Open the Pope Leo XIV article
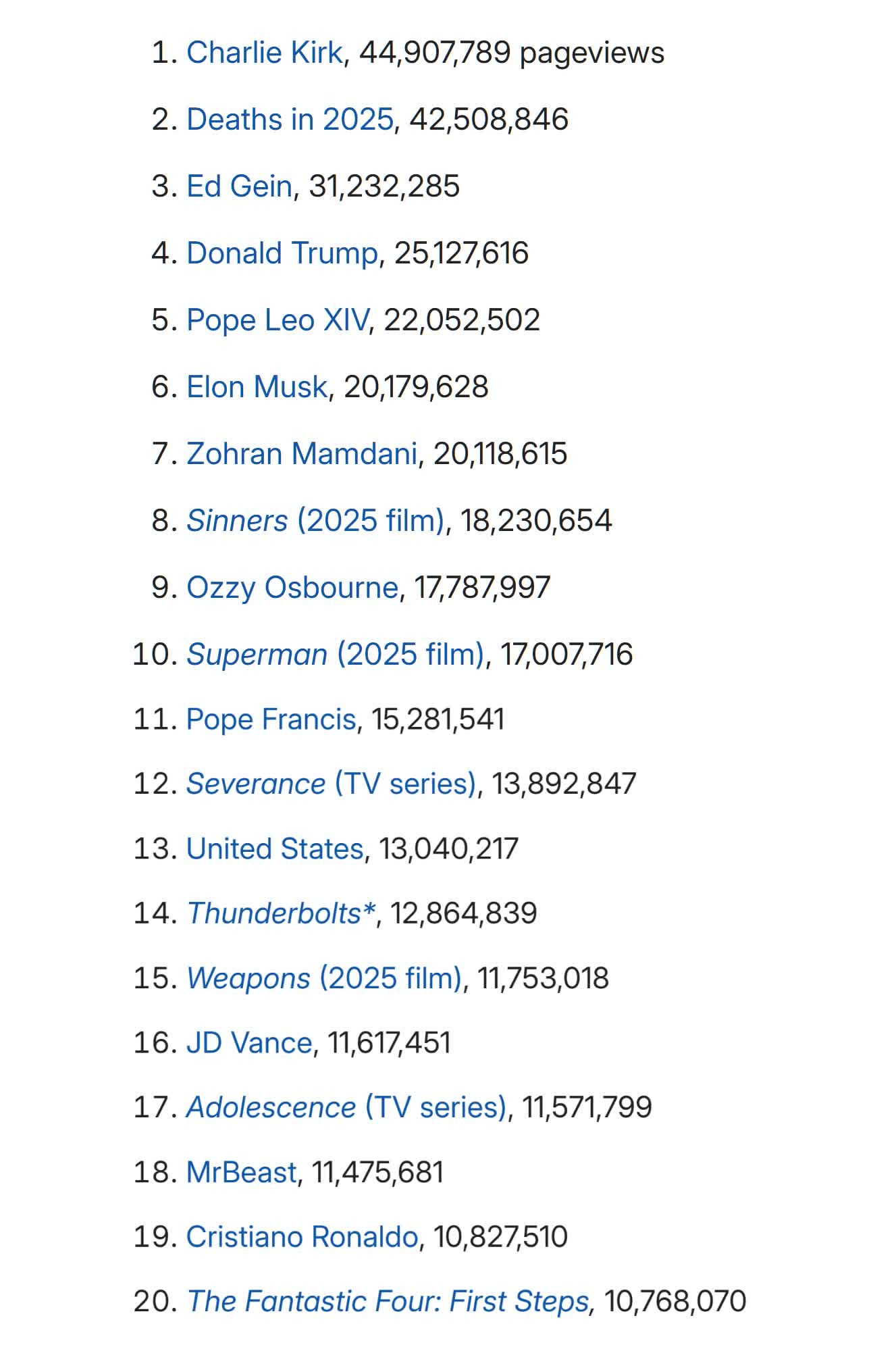This screenshot has height=1370, width=896. click(278, 320)
